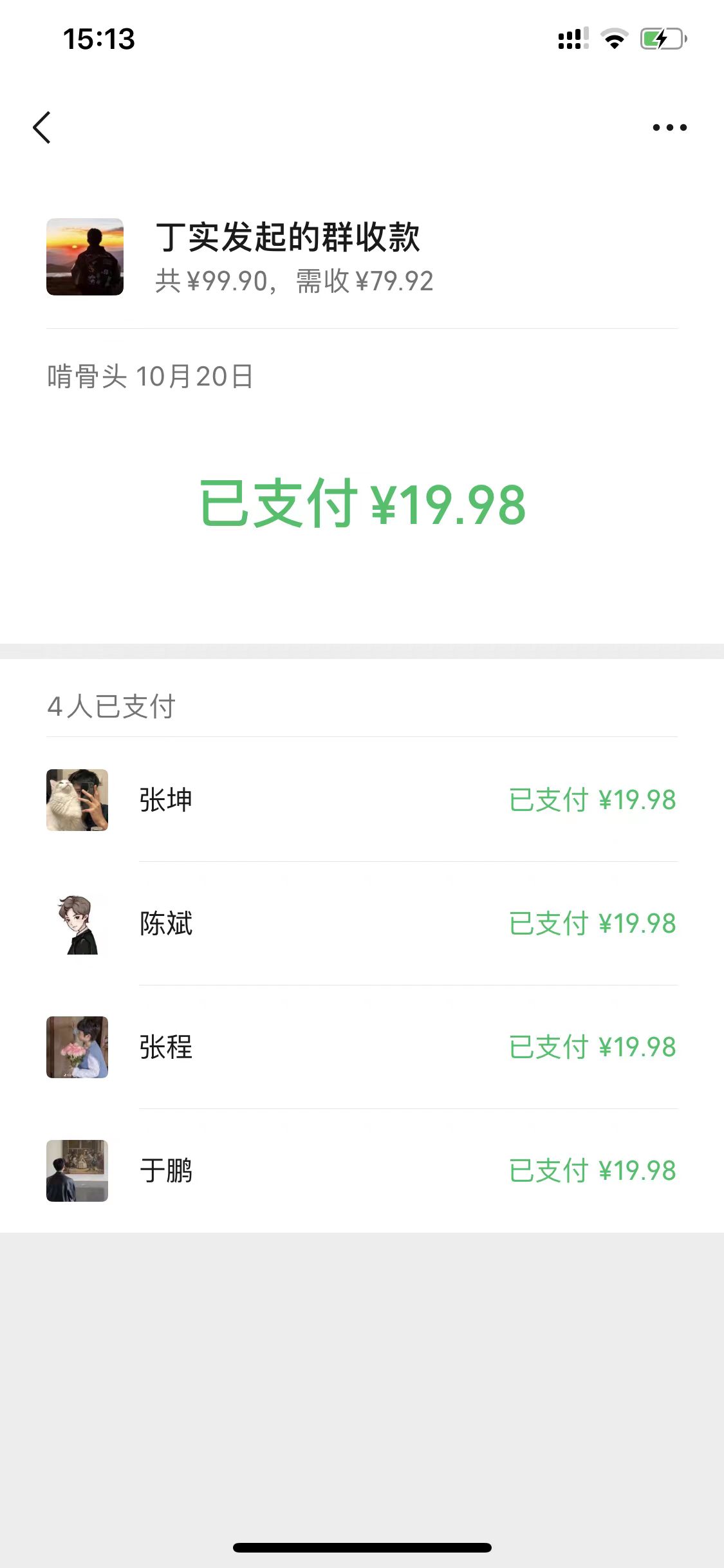The width and height of the screenshot is (724, 1568).
Task: Open the three-dot more options menu
Action: [x=669, y=127]
